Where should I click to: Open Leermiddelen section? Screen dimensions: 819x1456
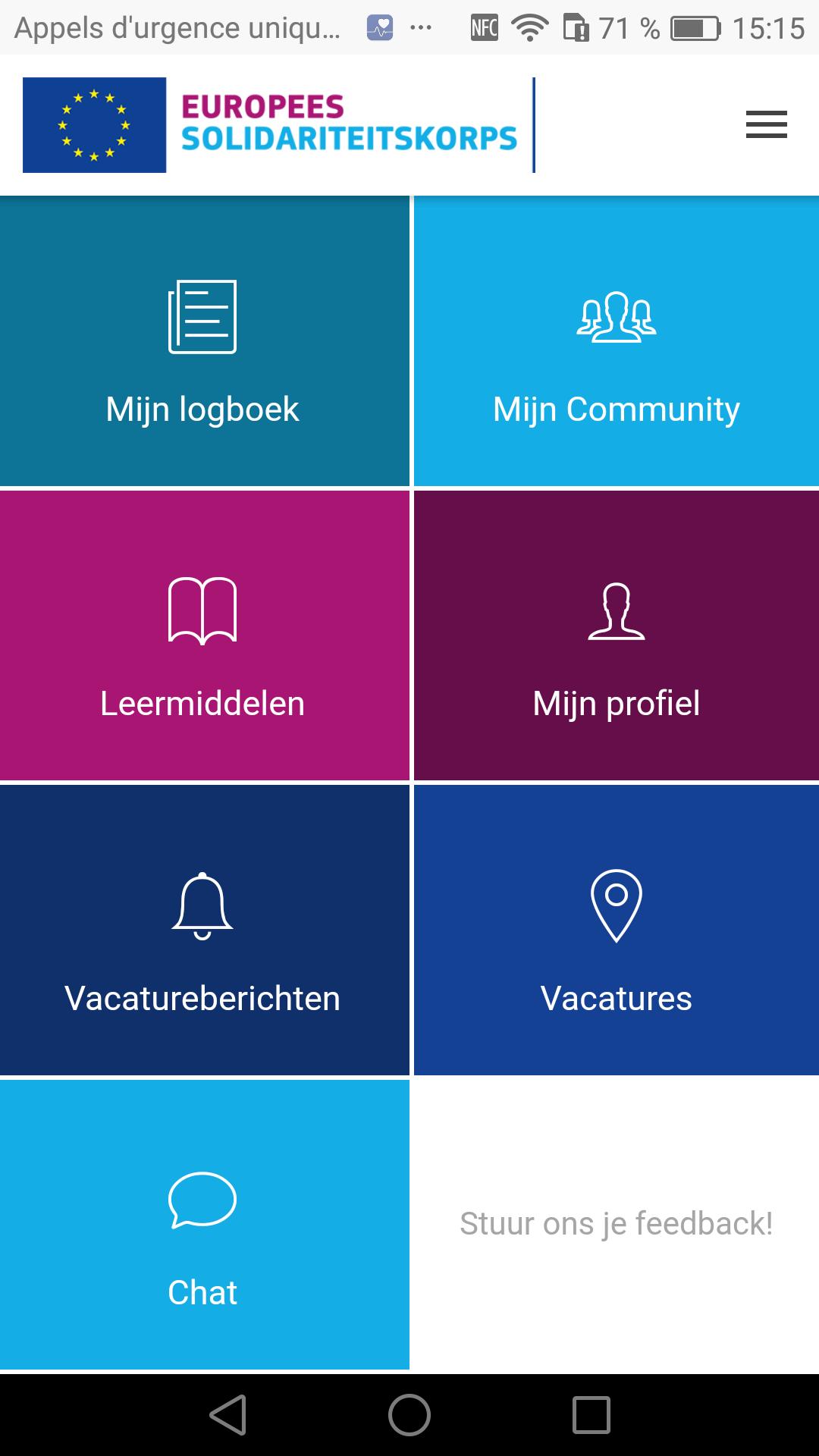(204, 635)
